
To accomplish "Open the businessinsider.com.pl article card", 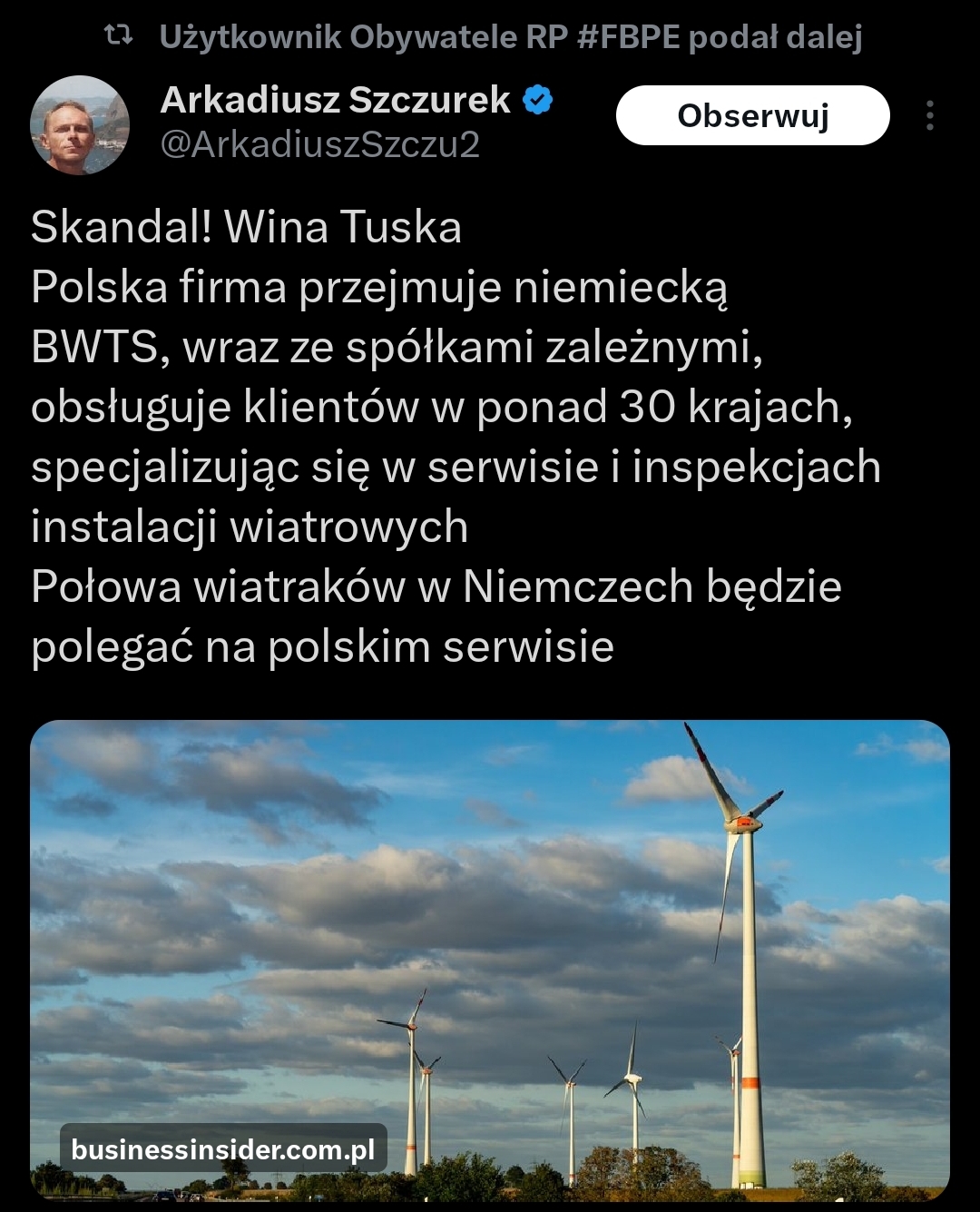I will [x=490, y=960].
